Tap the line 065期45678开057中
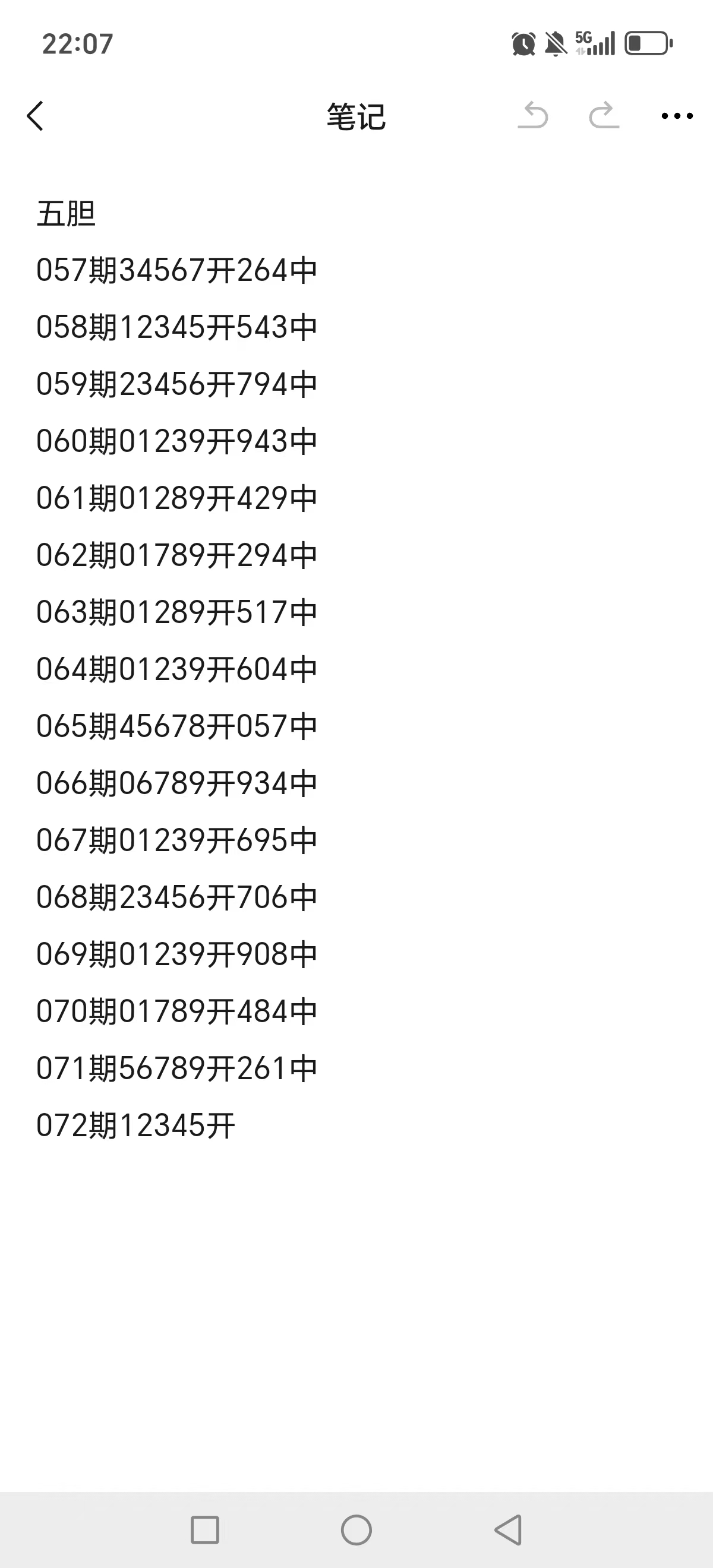Screen dimensions: 713x1568 pos(176,726)
